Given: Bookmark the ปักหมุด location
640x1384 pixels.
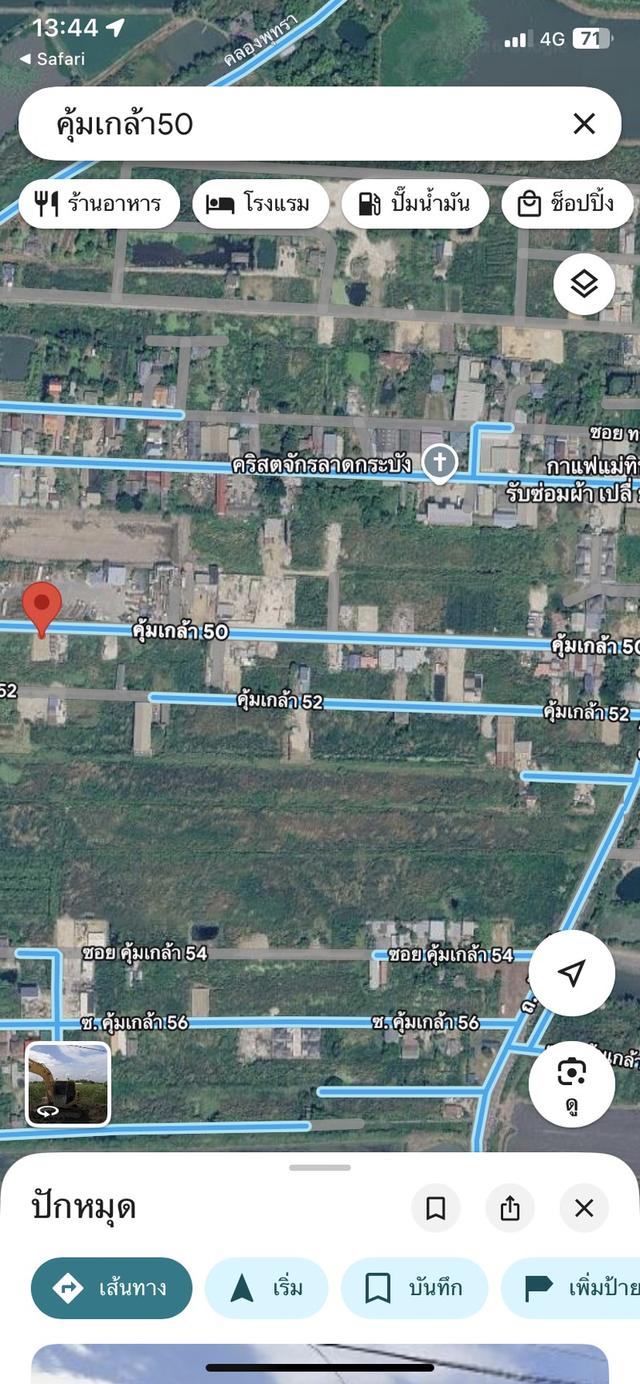Looking at the screenshot, I should click(436, 1208).
